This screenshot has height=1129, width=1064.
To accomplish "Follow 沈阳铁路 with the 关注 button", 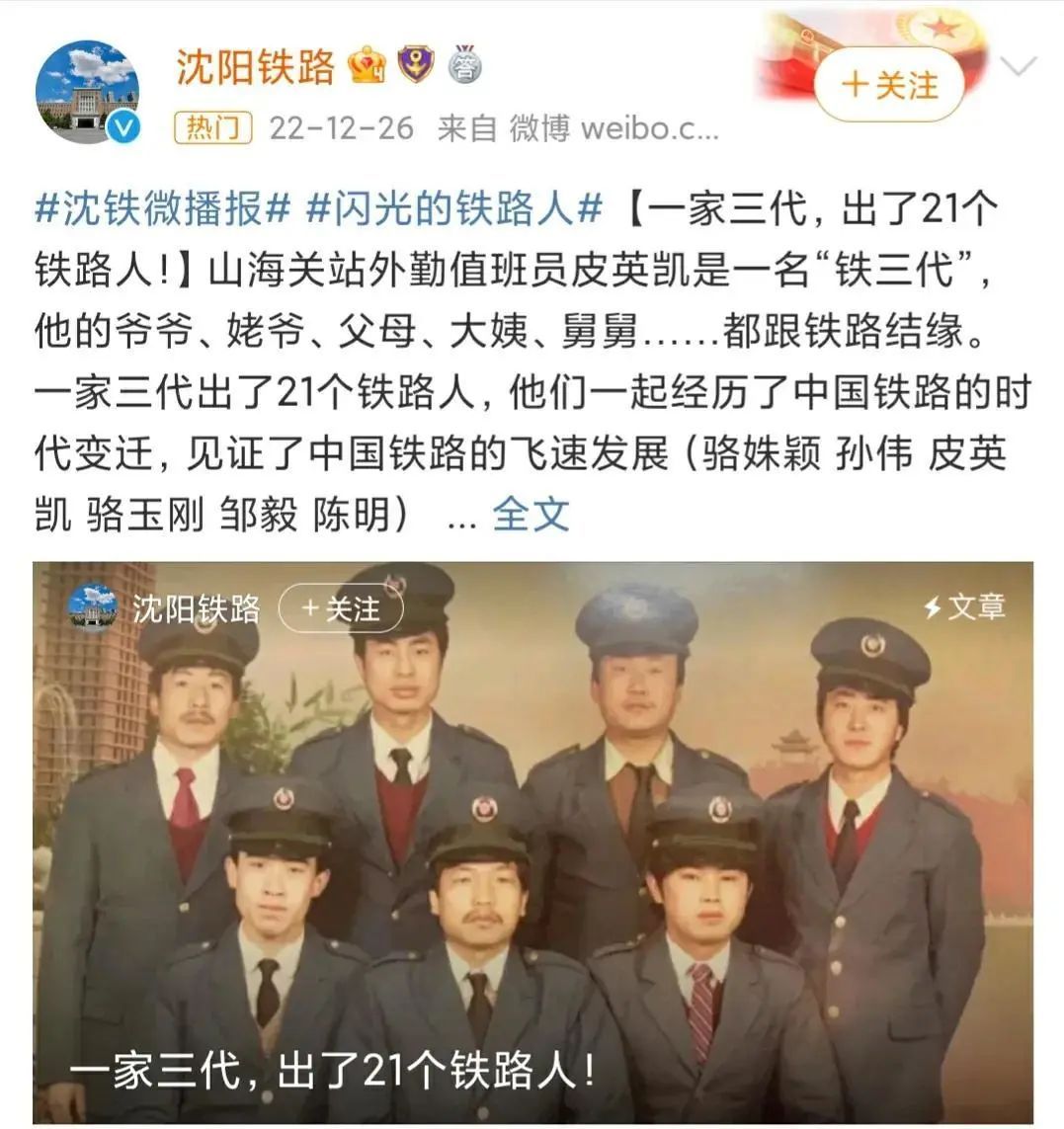I will 888,85.
